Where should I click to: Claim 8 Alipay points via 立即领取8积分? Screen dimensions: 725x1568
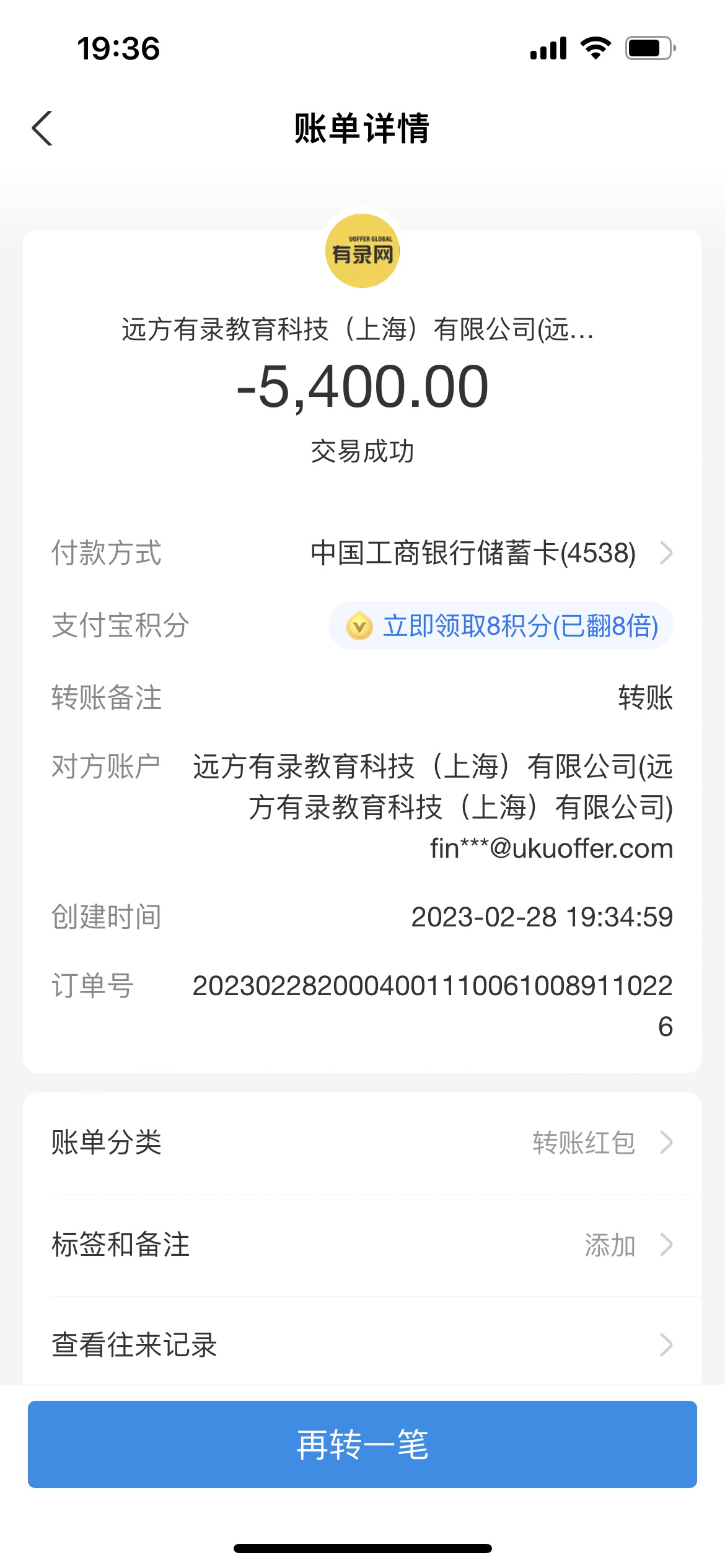pyautogui.click(x=502, y=625)
